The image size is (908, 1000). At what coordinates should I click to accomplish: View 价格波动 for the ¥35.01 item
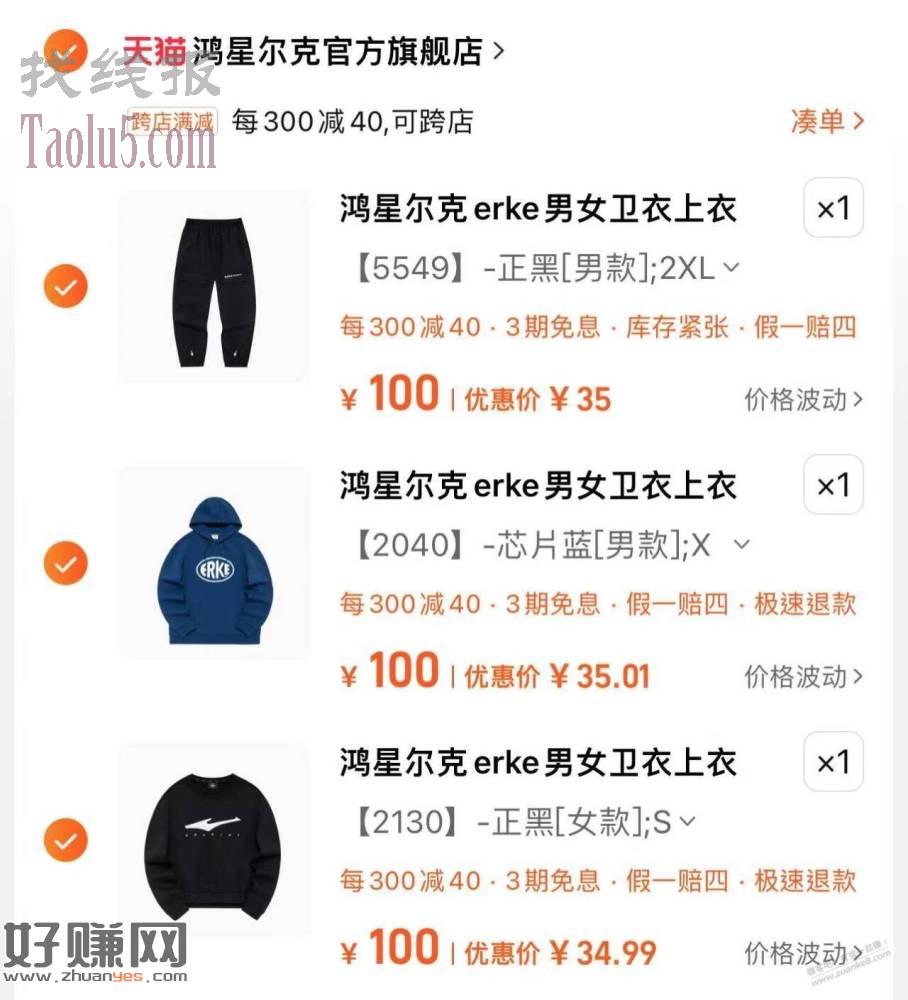pyautogui.click(x=803, y=677)
